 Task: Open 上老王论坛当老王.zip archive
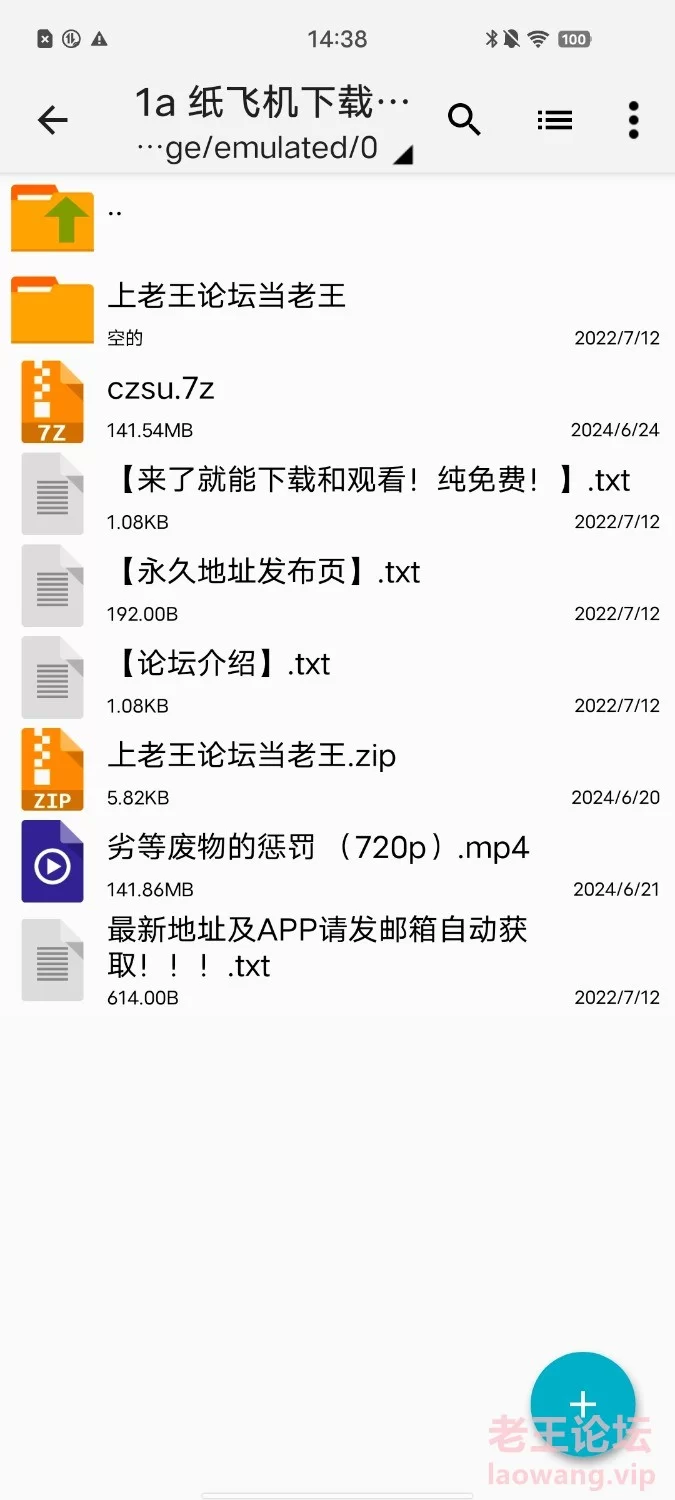[337, 771]
